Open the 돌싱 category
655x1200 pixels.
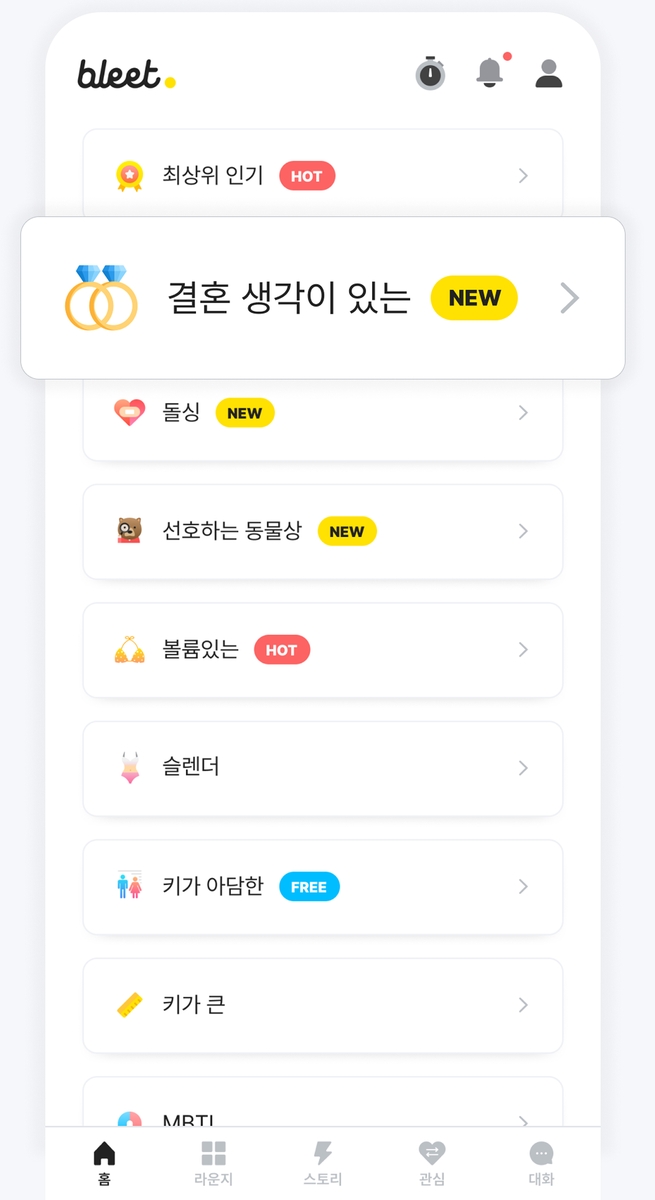click(322, 413)
